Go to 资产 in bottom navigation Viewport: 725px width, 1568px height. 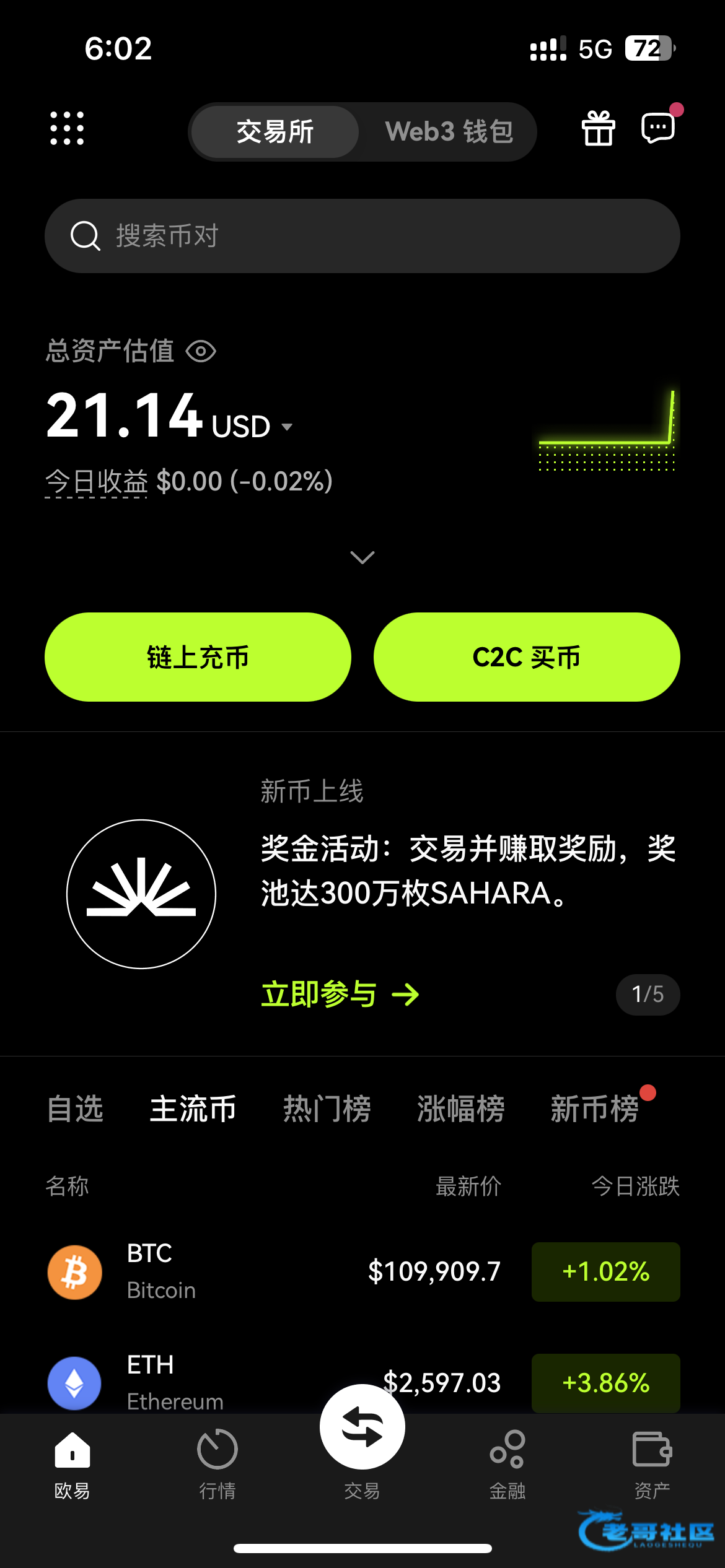[x=652, y=1464]
